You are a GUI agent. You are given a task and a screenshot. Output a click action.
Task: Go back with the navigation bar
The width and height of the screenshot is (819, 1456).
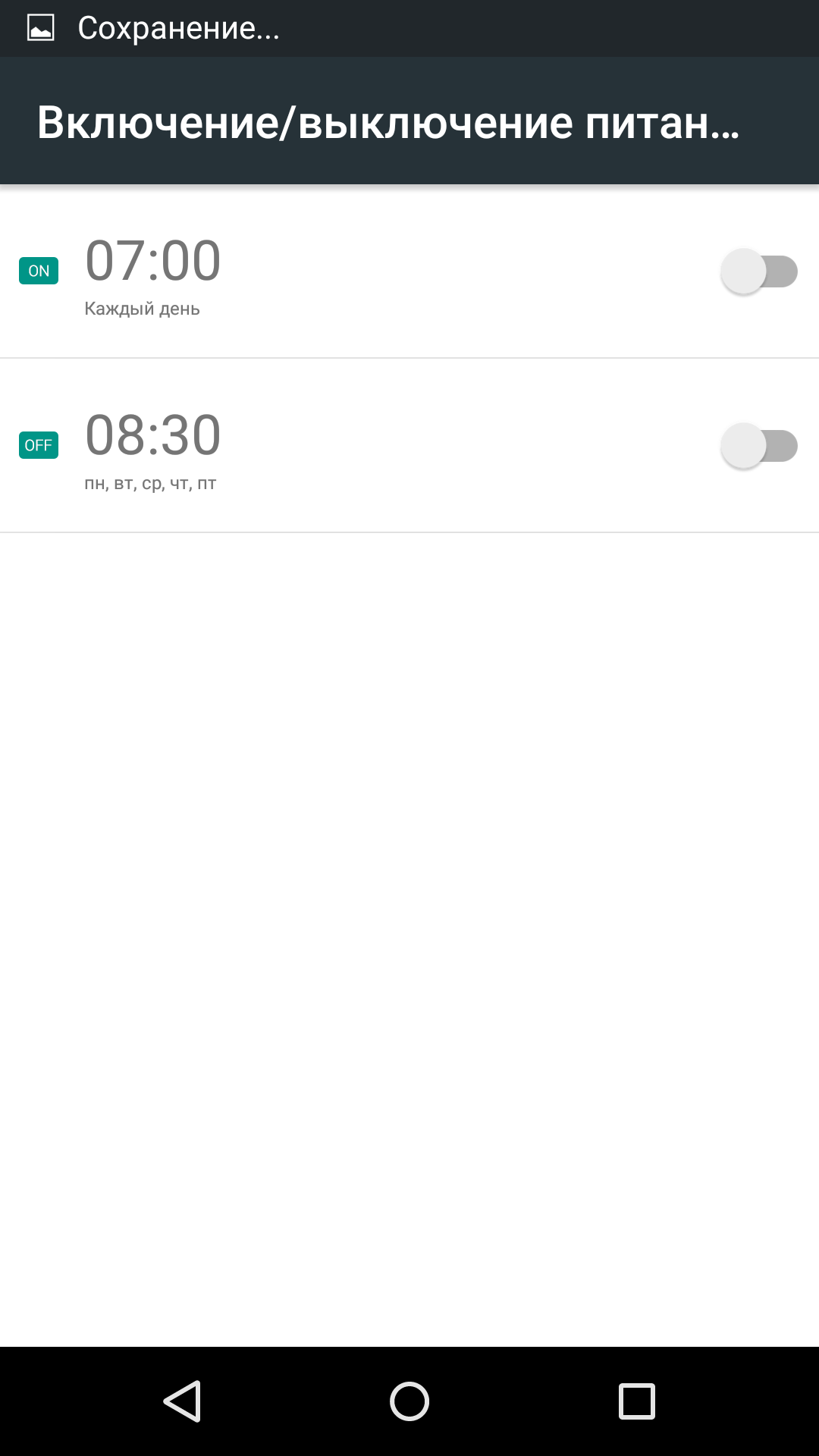pyautogui.click(x=182, y=1401)
